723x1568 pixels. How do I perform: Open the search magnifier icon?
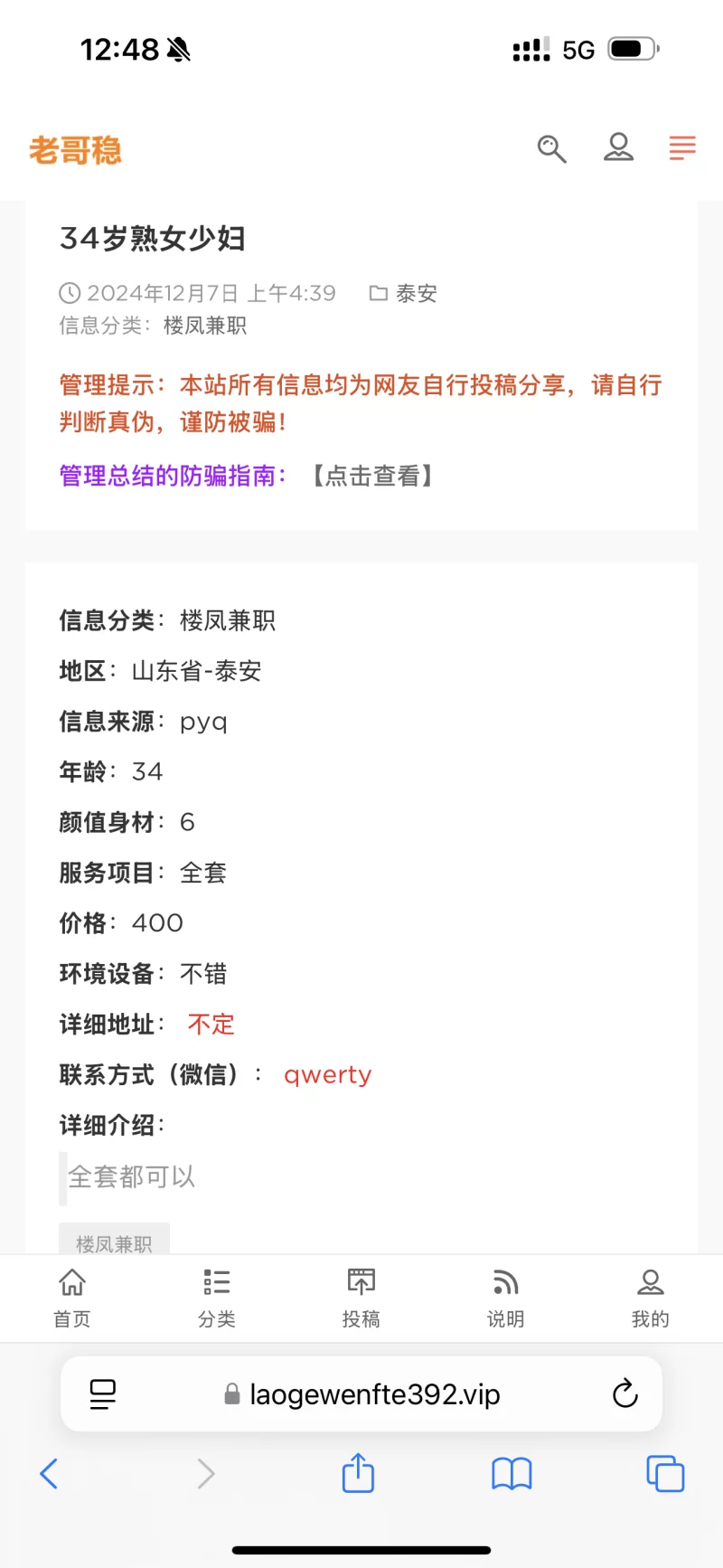click(551, 148)
